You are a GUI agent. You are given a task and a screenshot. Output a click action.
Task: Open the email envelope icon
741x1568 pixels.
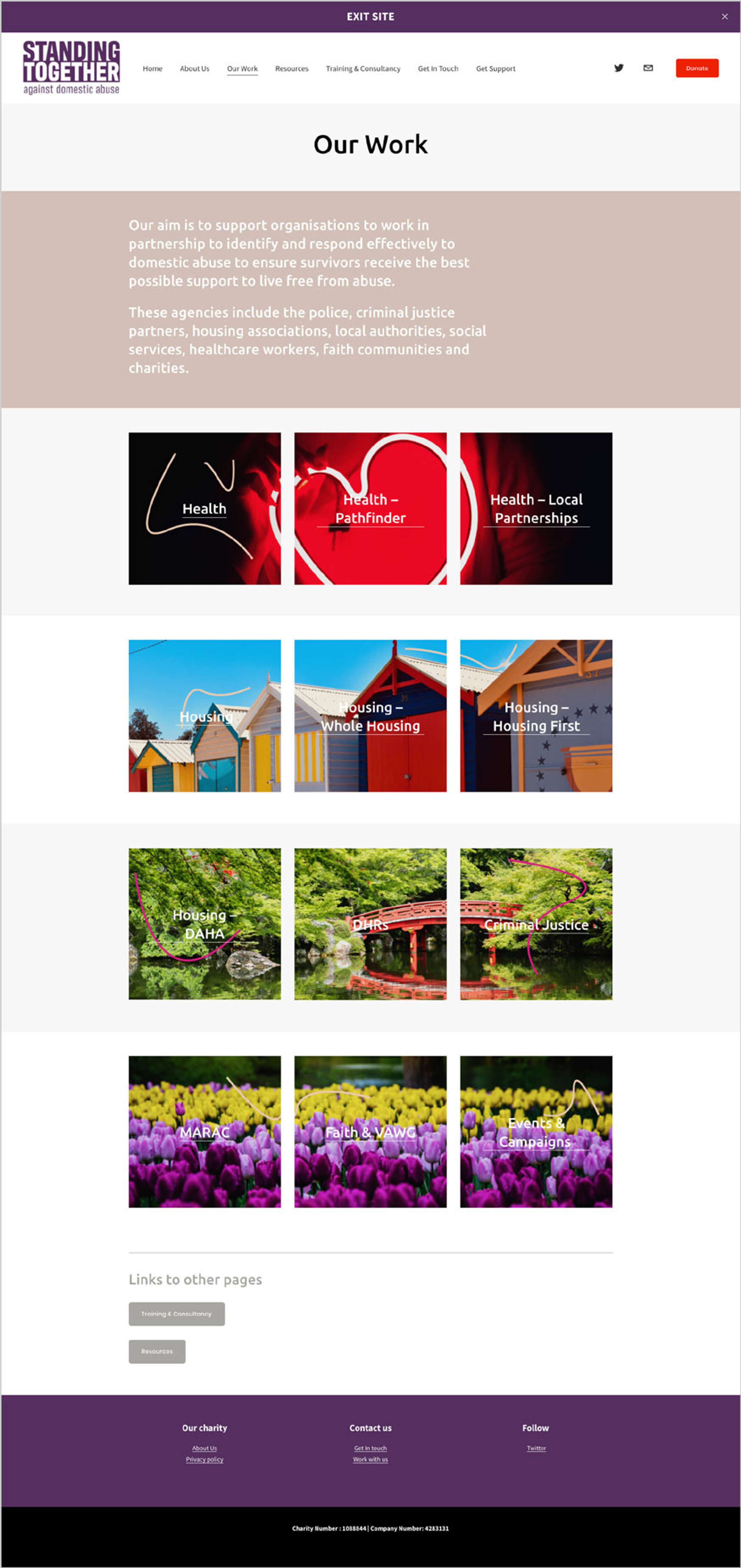tap(648, 68)
